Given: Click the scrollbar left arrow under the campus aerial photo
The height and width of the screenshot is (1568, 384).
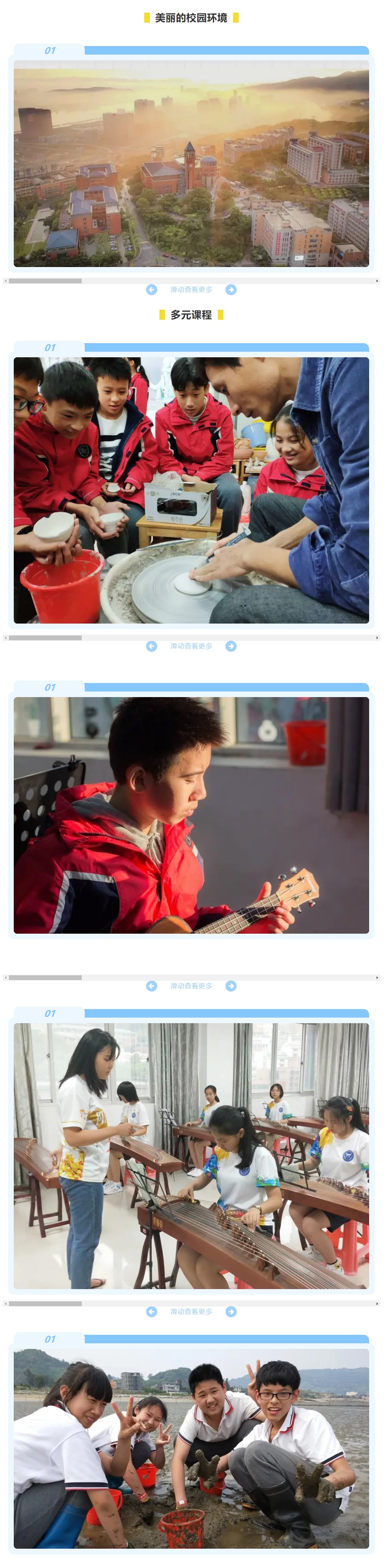Looking at the screenshot, I should click(6, 281).
